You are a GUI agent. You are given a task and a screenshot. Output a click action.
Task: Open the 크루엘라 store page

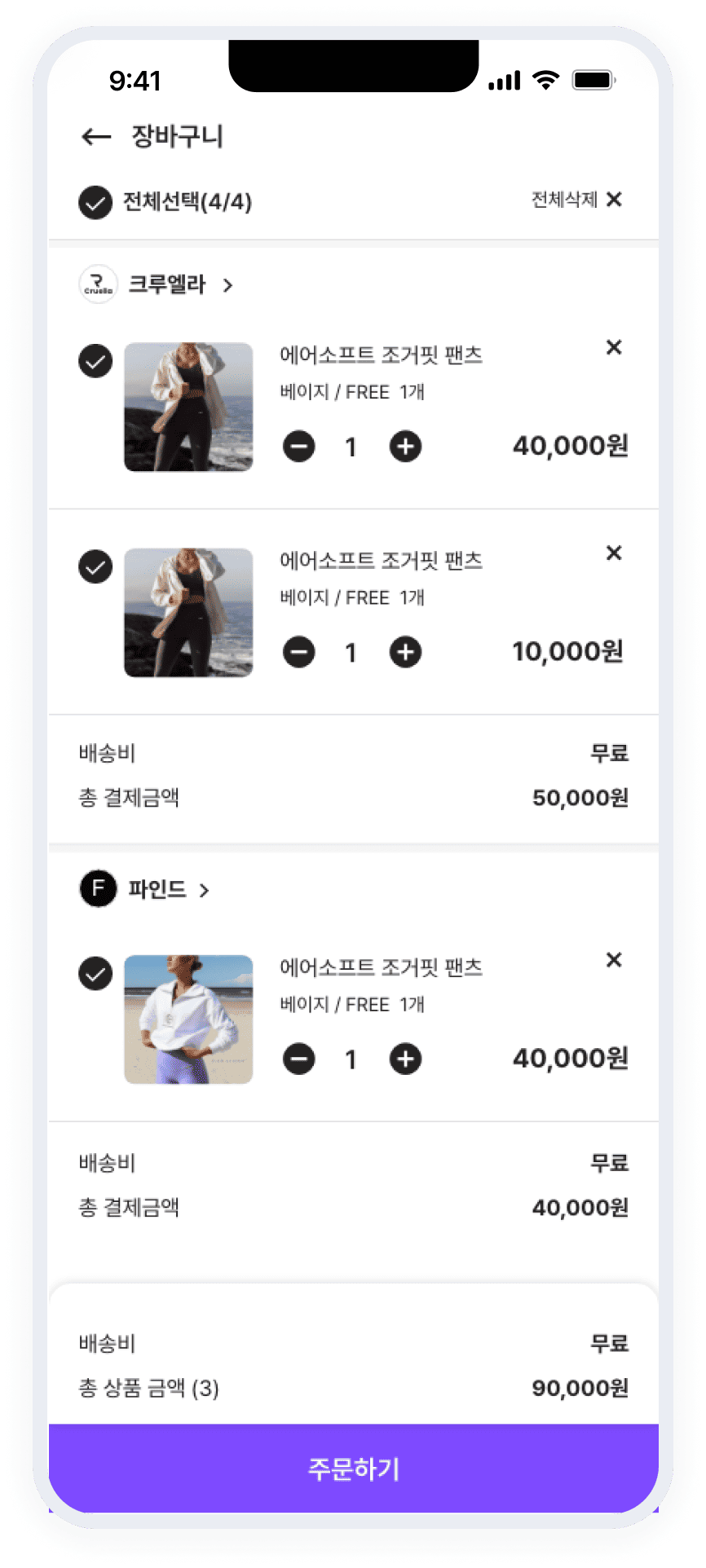[179, 285]
